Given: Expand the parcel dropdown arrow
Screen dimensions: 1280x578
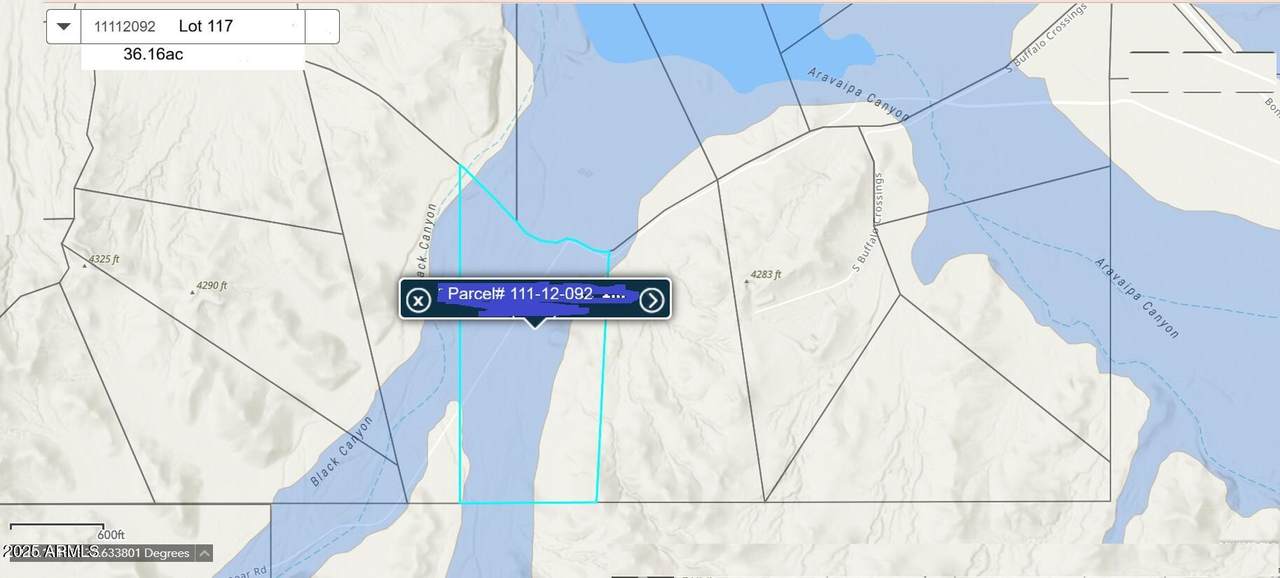Looking at the screenshot, I should 64,27.
